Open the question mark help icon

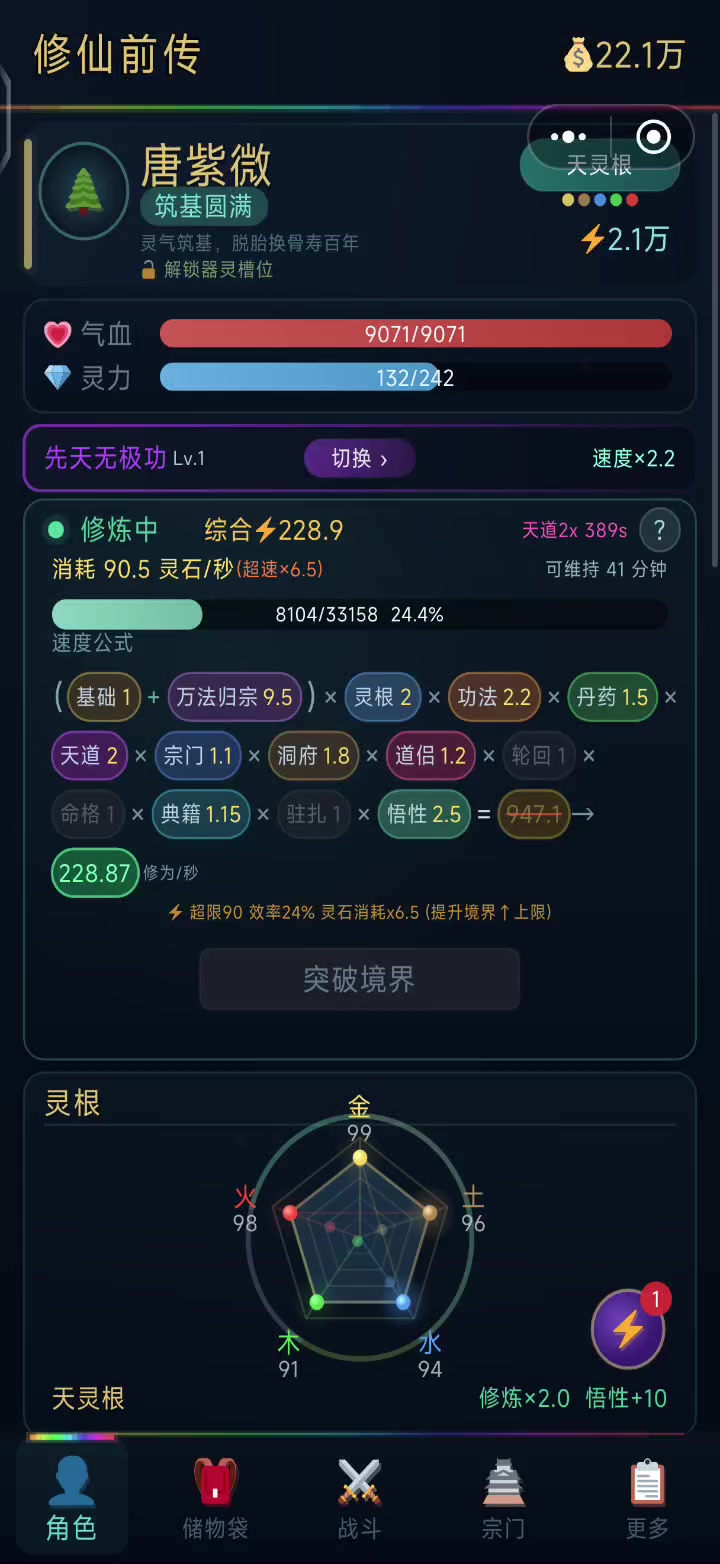[659, 530]
